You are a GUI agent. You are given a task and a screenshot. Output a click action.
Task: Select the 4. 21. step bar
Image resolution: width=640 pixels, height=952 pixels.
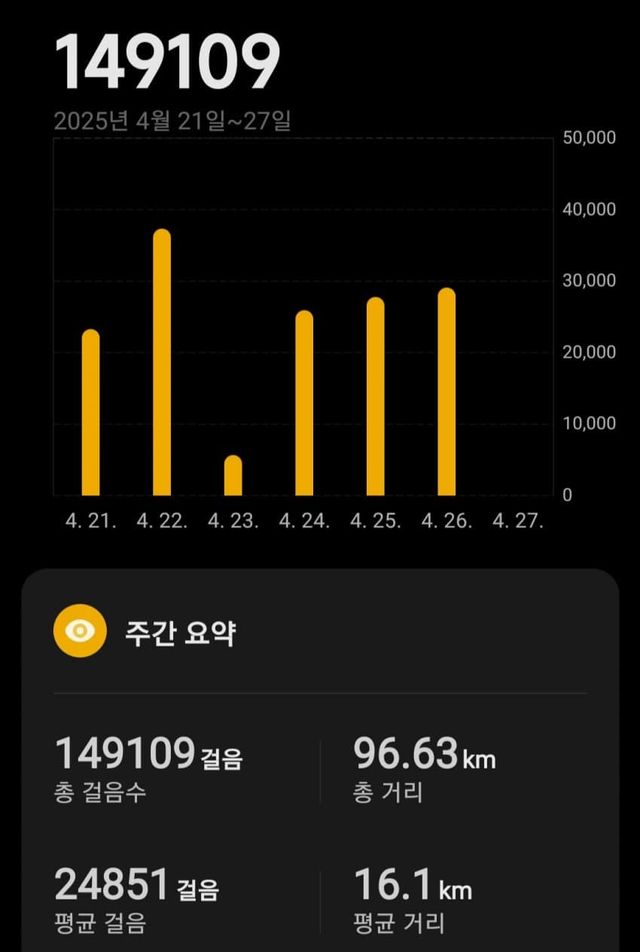91,413
